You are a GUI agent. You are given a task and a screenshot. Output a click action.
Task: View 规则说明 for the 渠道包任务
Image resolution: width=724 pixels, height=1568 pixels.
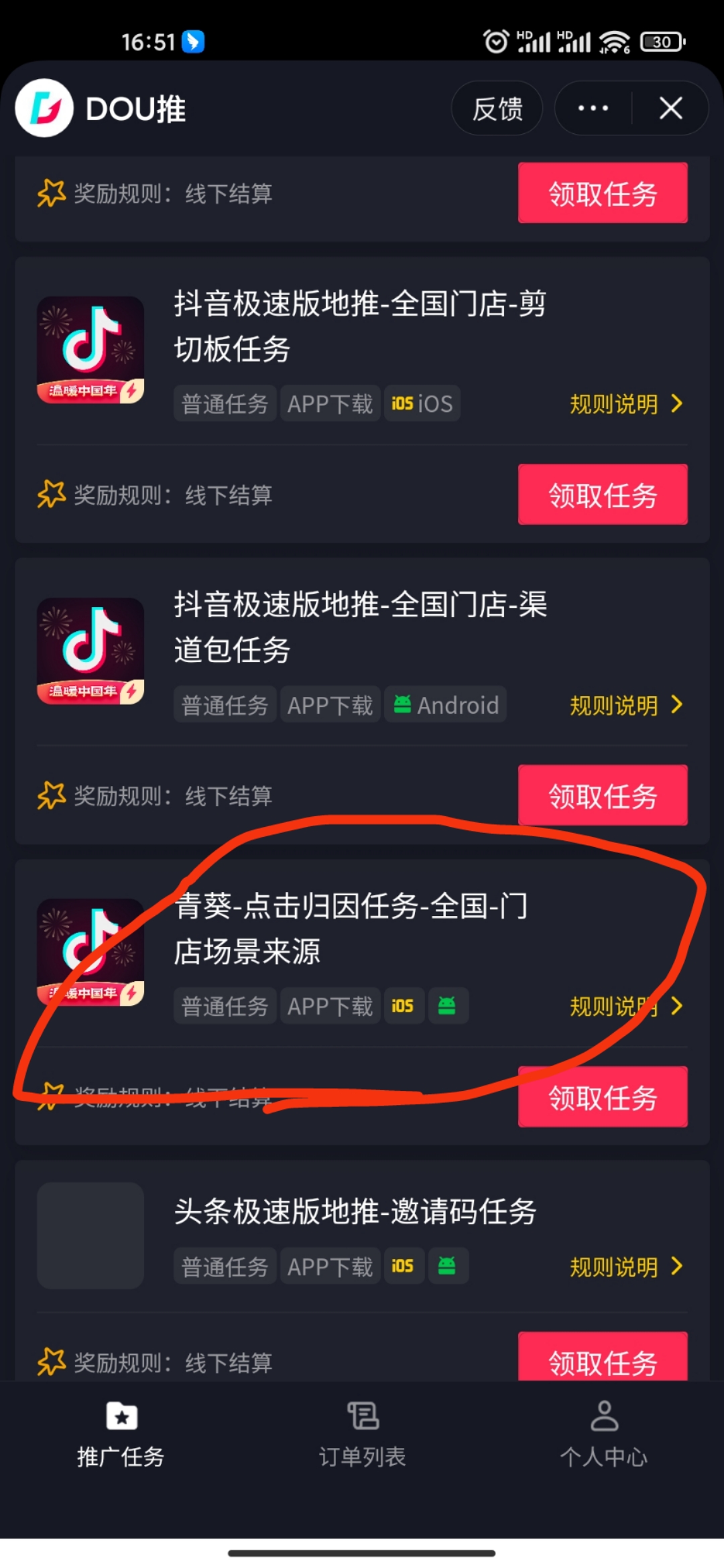(626, 705)
